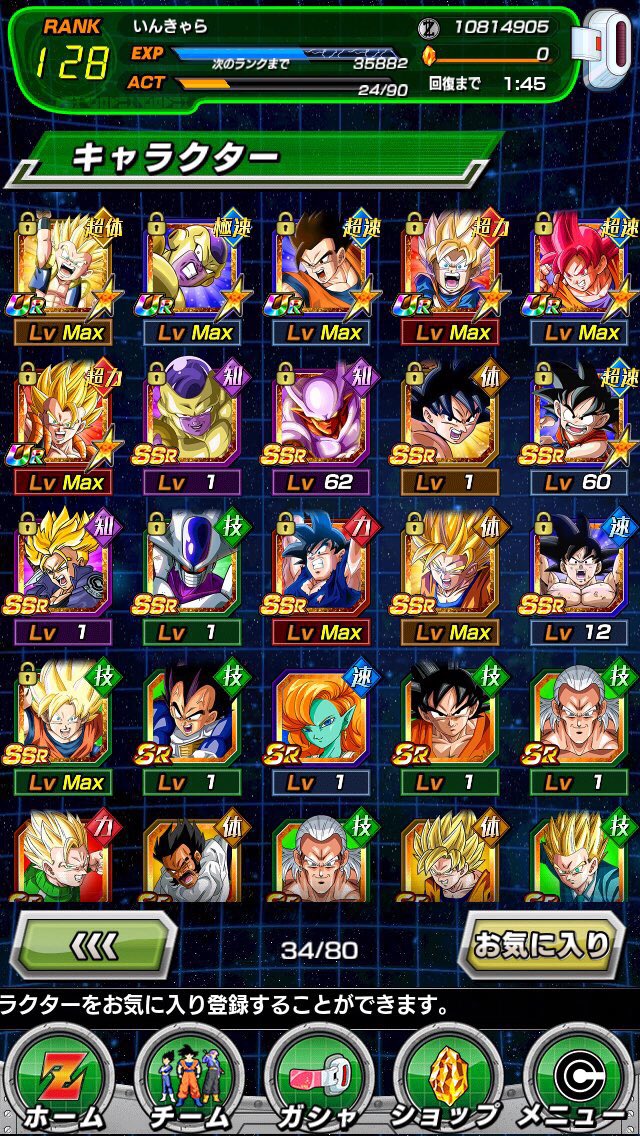Select the Lv 62 SSR Janemba card
This screenshot has height=1136, width=640.
(321, 427)
